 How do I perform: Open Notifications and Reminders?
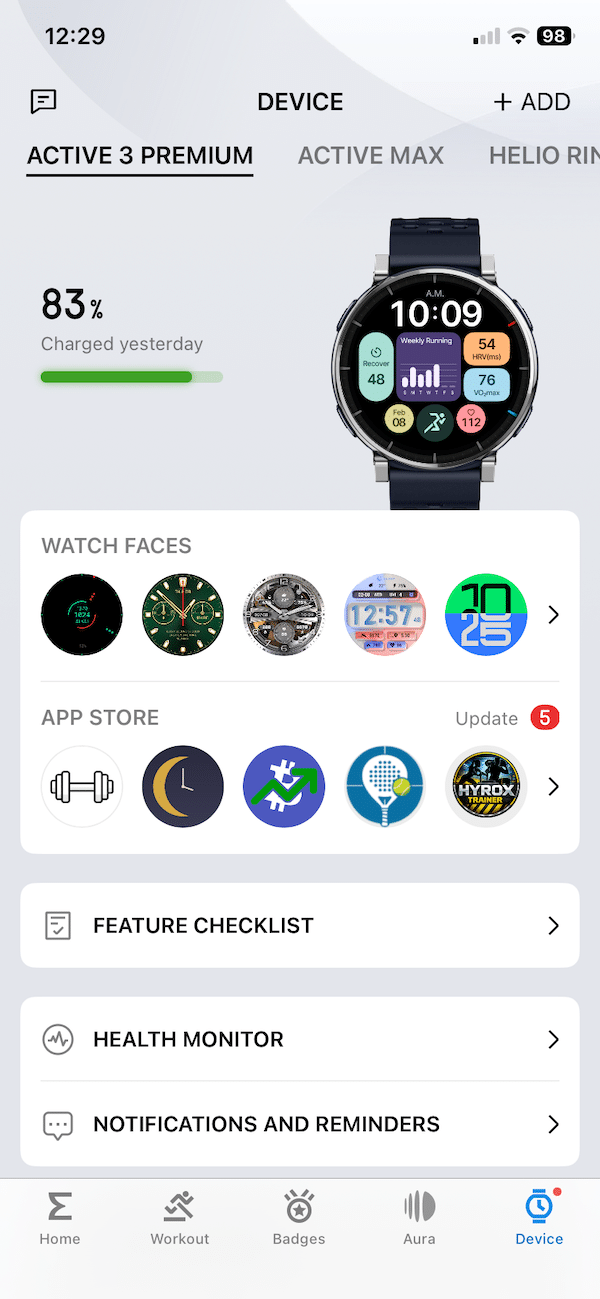click(300, 1124)
